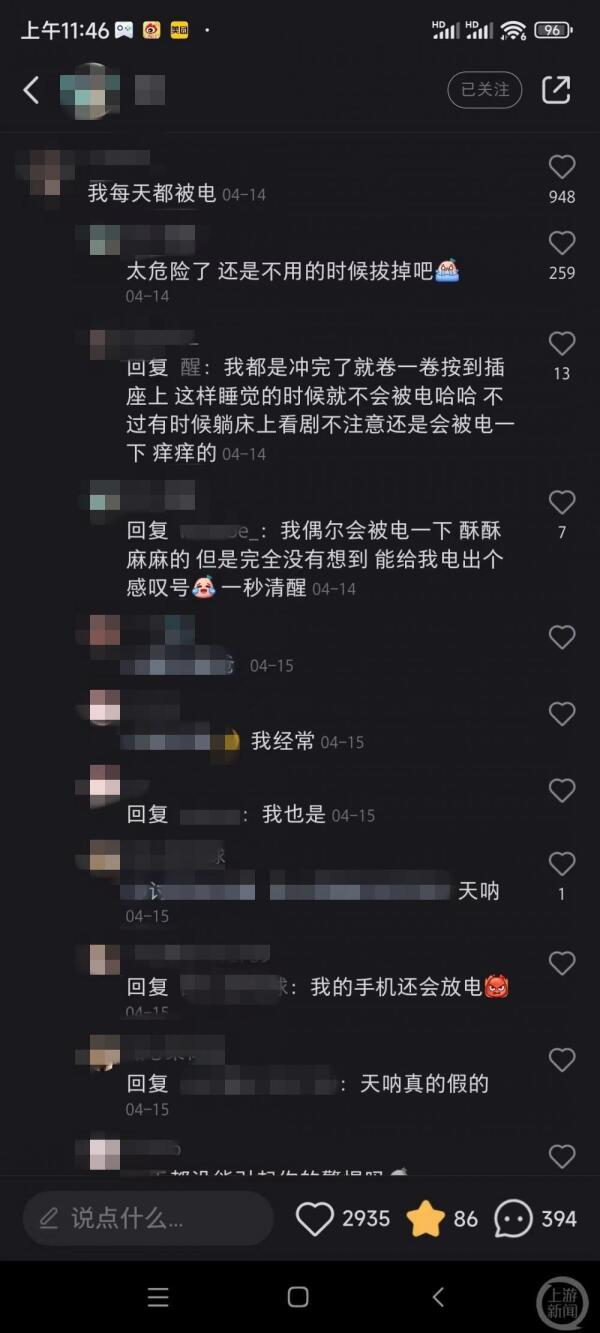Go back using the top arrow
The image size is (600, 1333).
click(31, 91)
